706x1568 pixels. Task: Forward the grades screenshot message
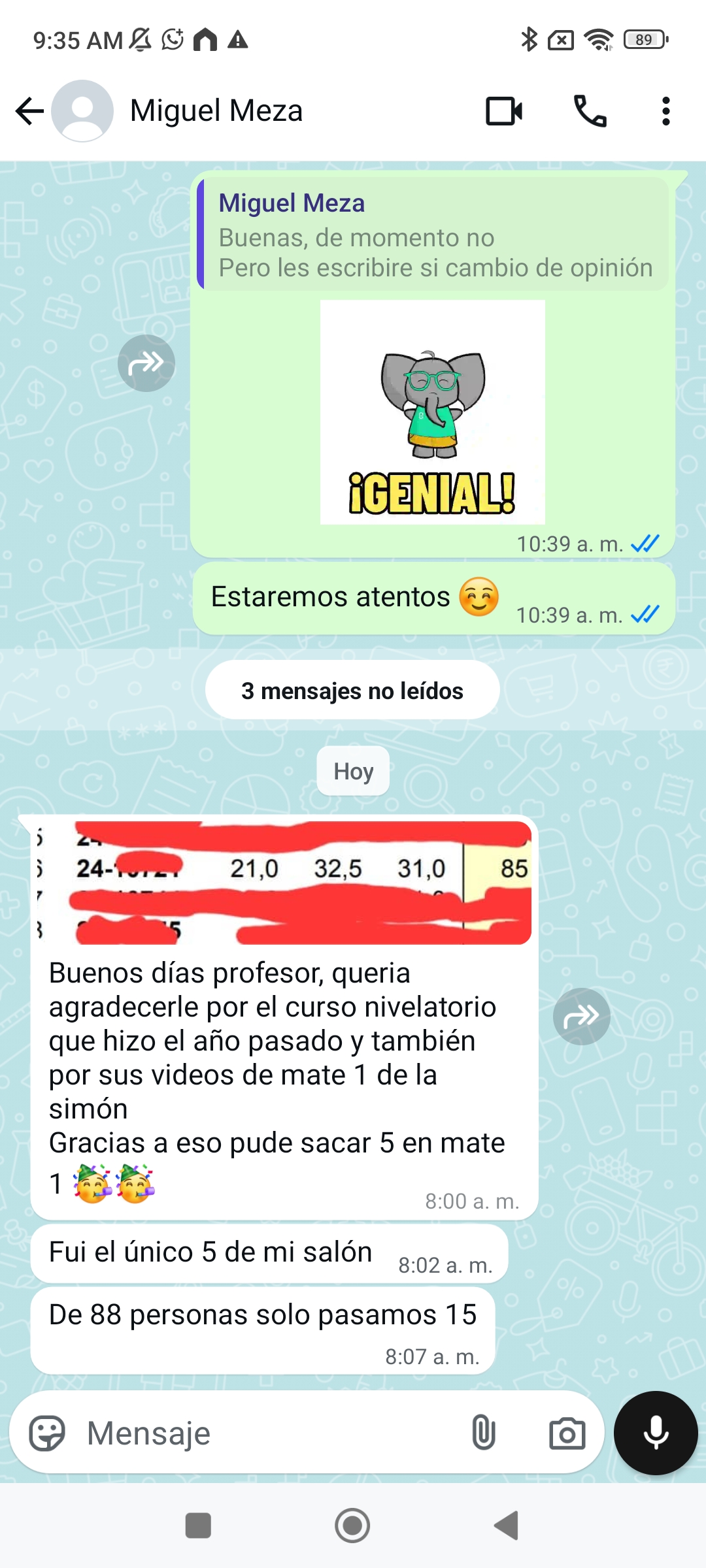[580, 1015]
